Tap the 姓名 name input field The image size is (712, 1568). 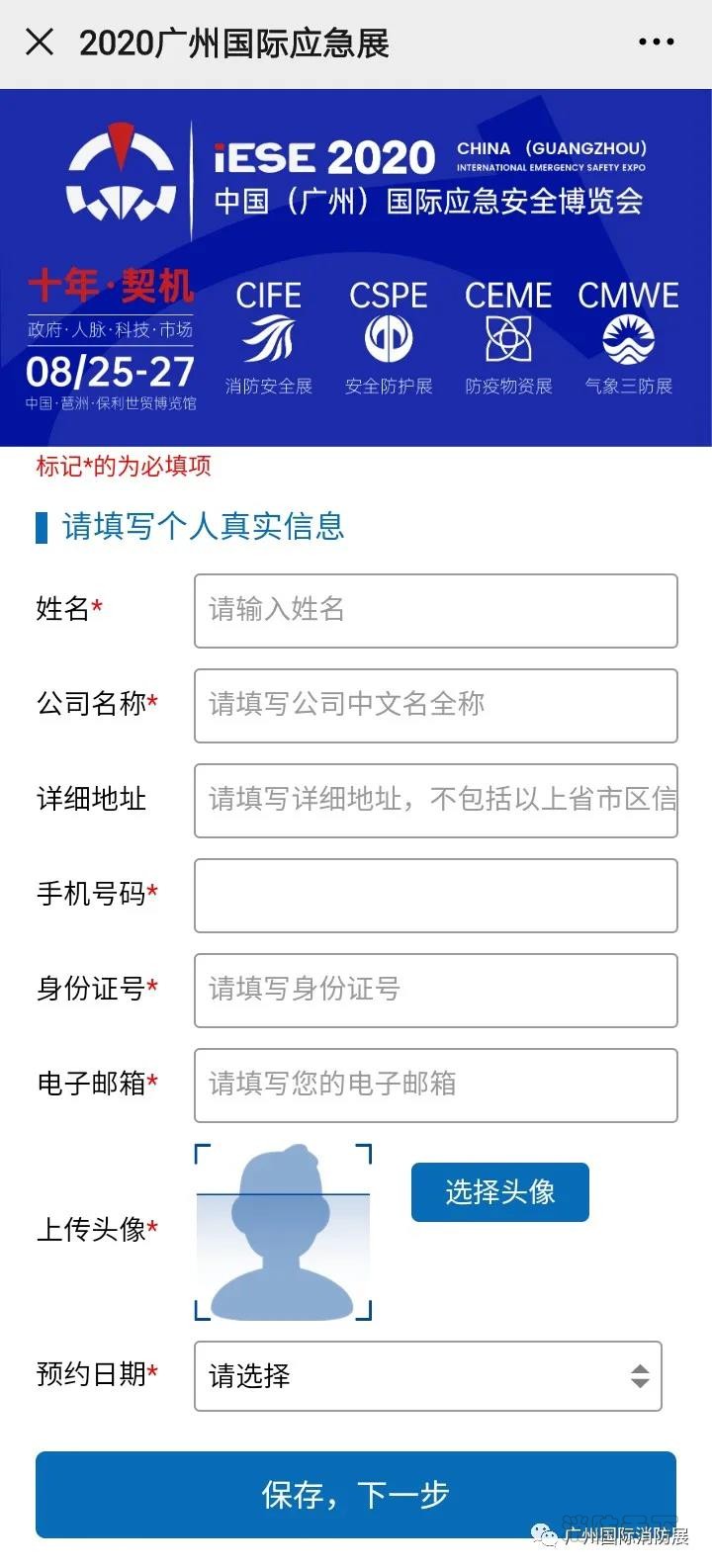(435, 610)
